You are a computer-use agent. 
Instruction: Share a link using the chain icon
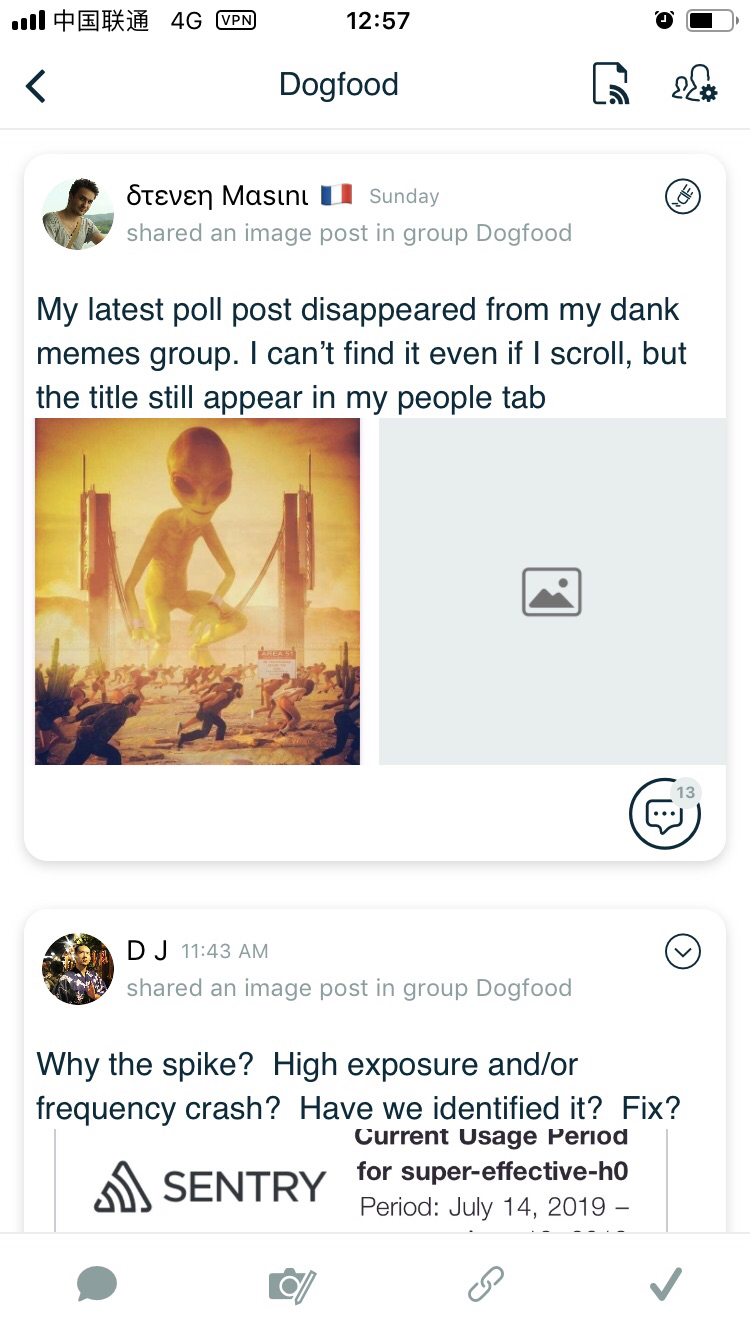(486, 1283)
